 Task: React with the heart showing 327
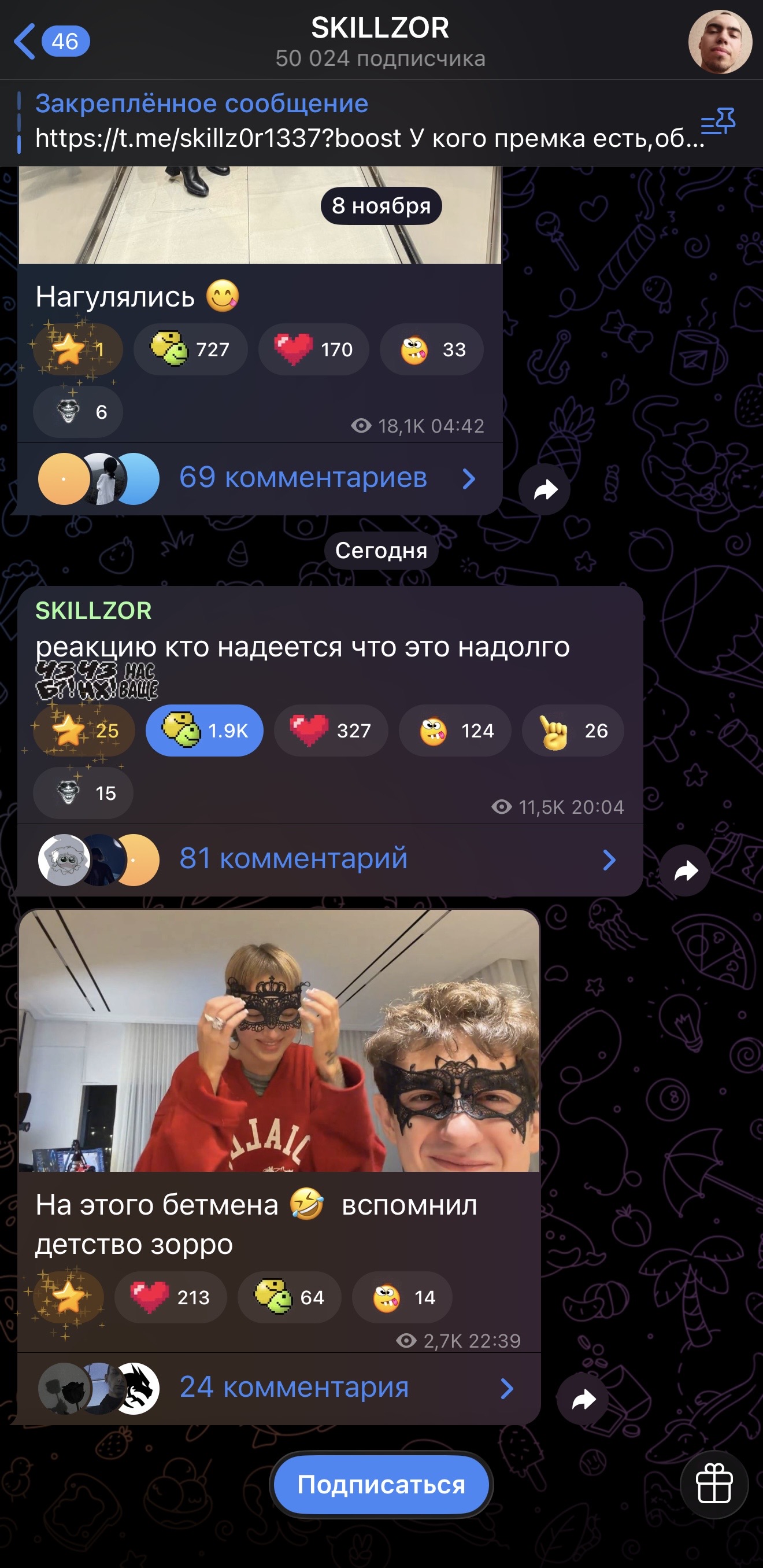click(331, 730)
